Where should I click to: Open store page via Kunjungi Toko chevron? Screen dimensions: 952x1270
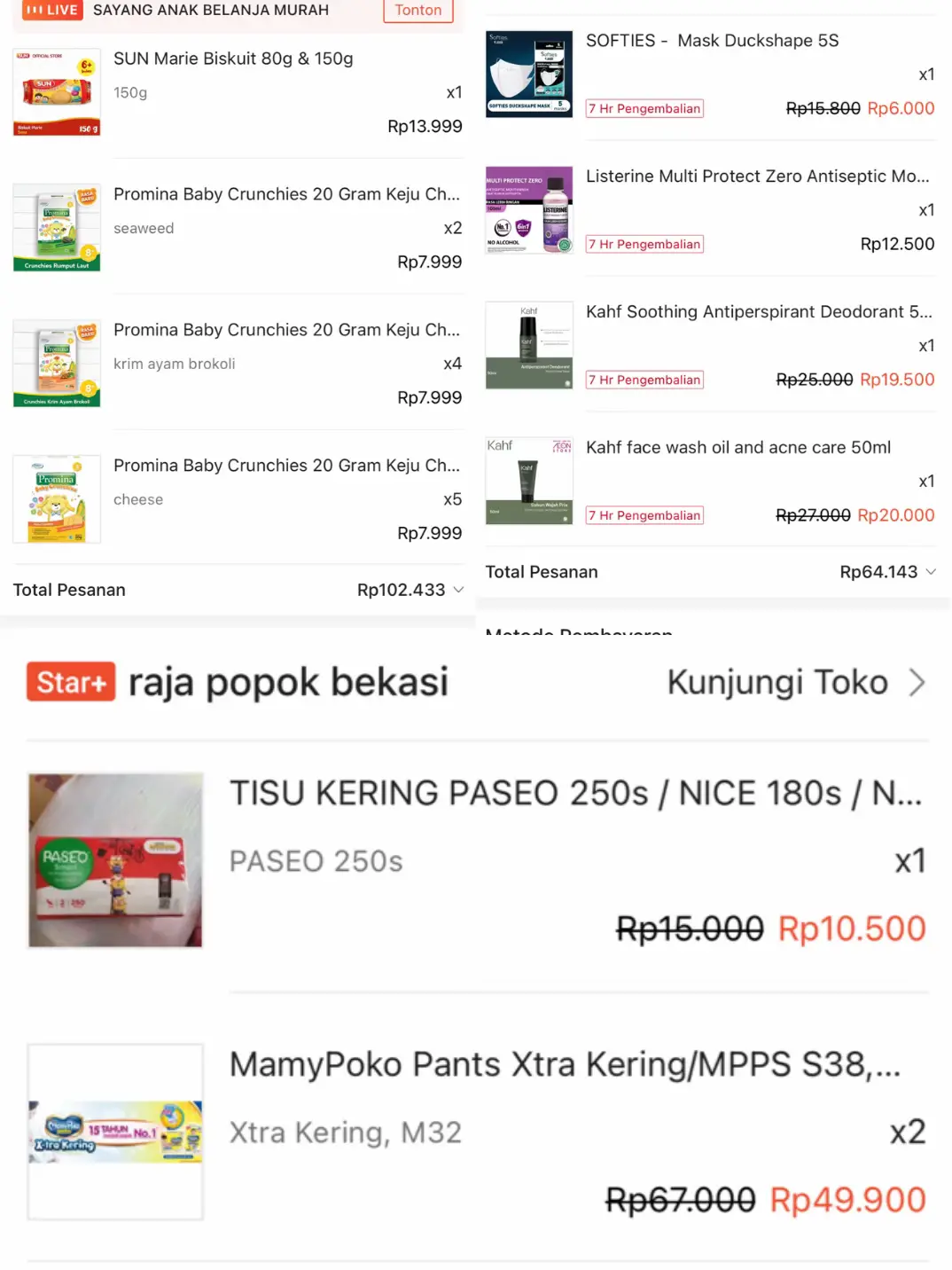[917, 682]
